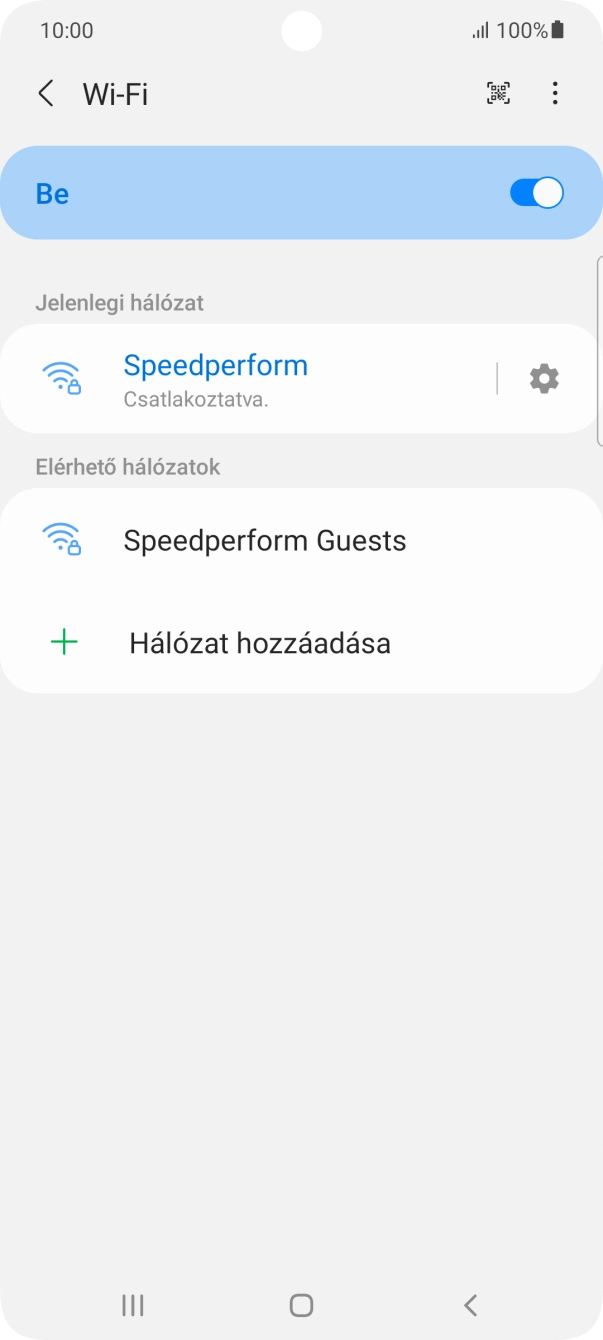The image size is (603, 1340).
Task: Open the QR code scanner
Action: [498, 94]
